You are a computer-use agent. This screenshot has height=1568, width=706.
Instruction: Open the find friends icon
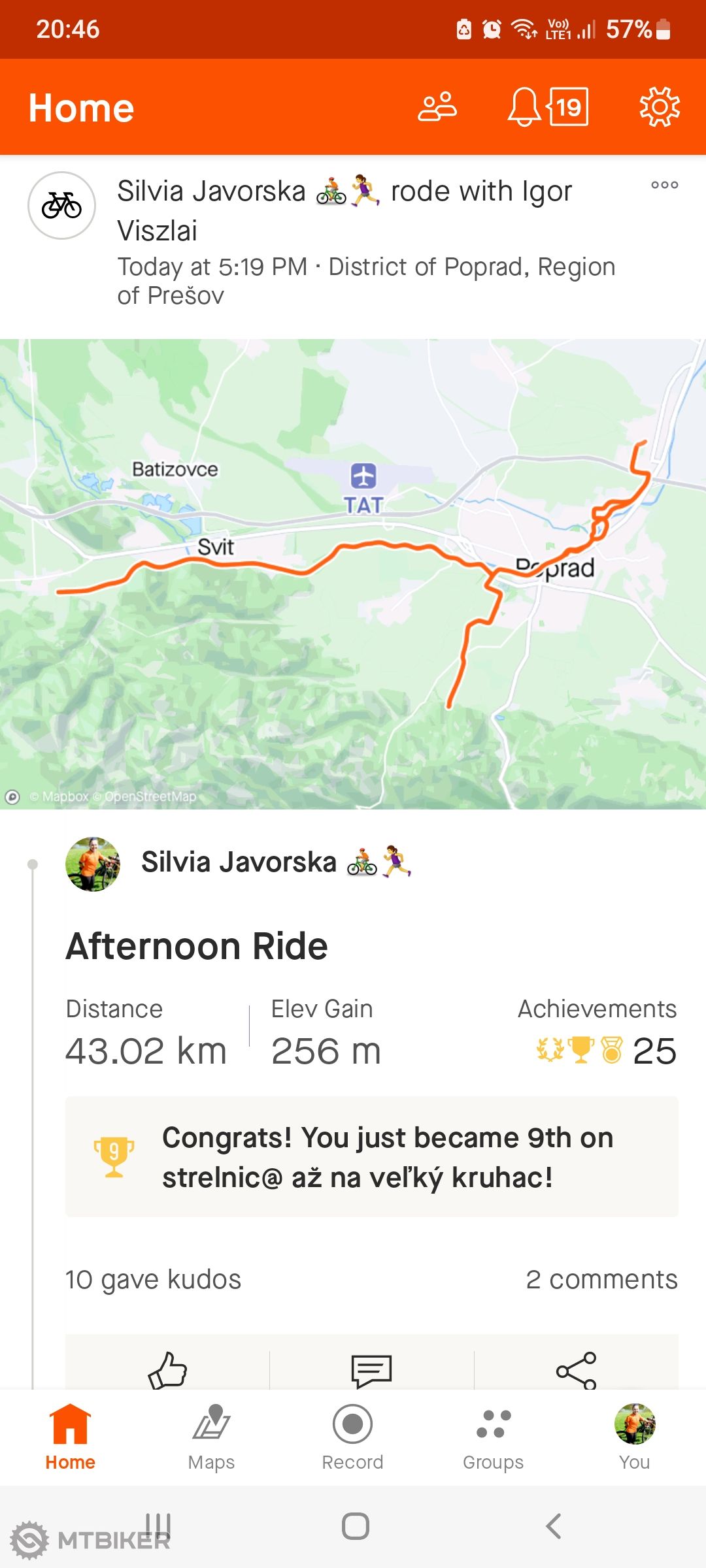point(437,107)
